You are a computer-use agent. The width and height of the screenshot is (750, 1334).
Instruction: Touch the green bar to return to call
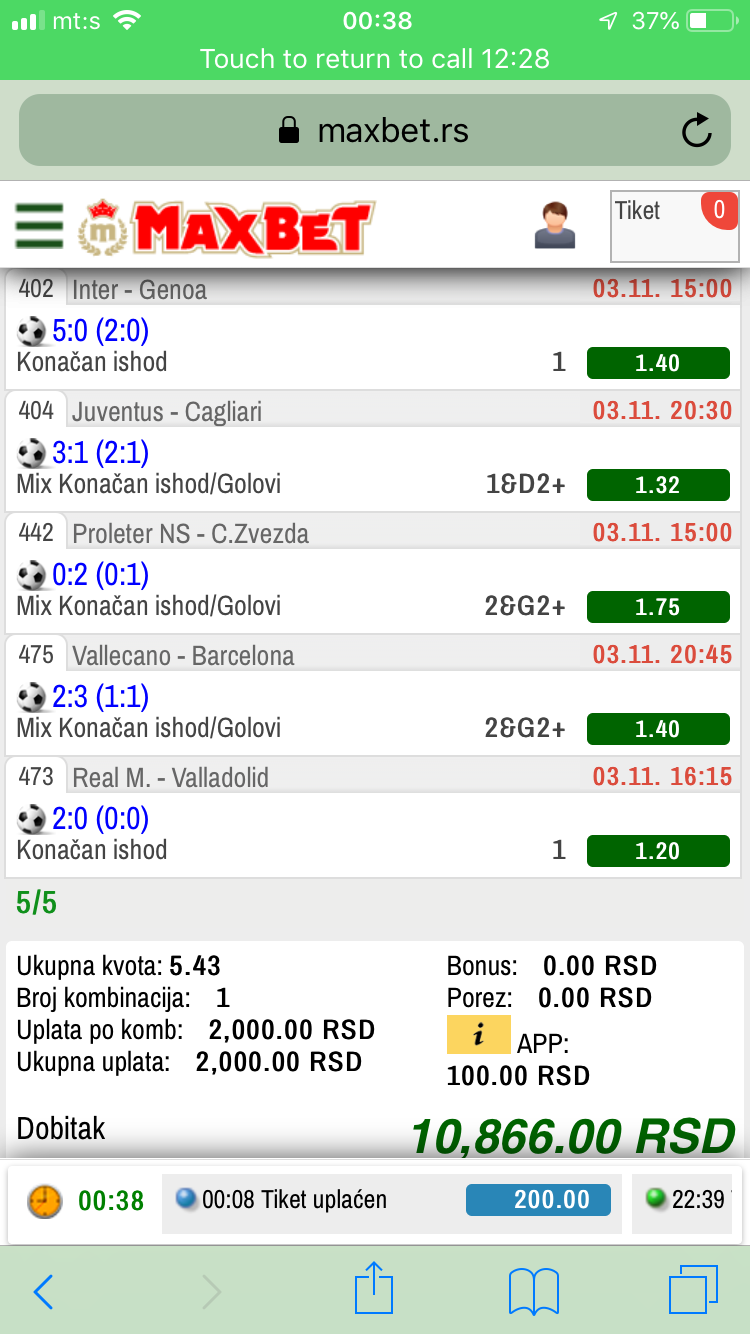point(374,58)
